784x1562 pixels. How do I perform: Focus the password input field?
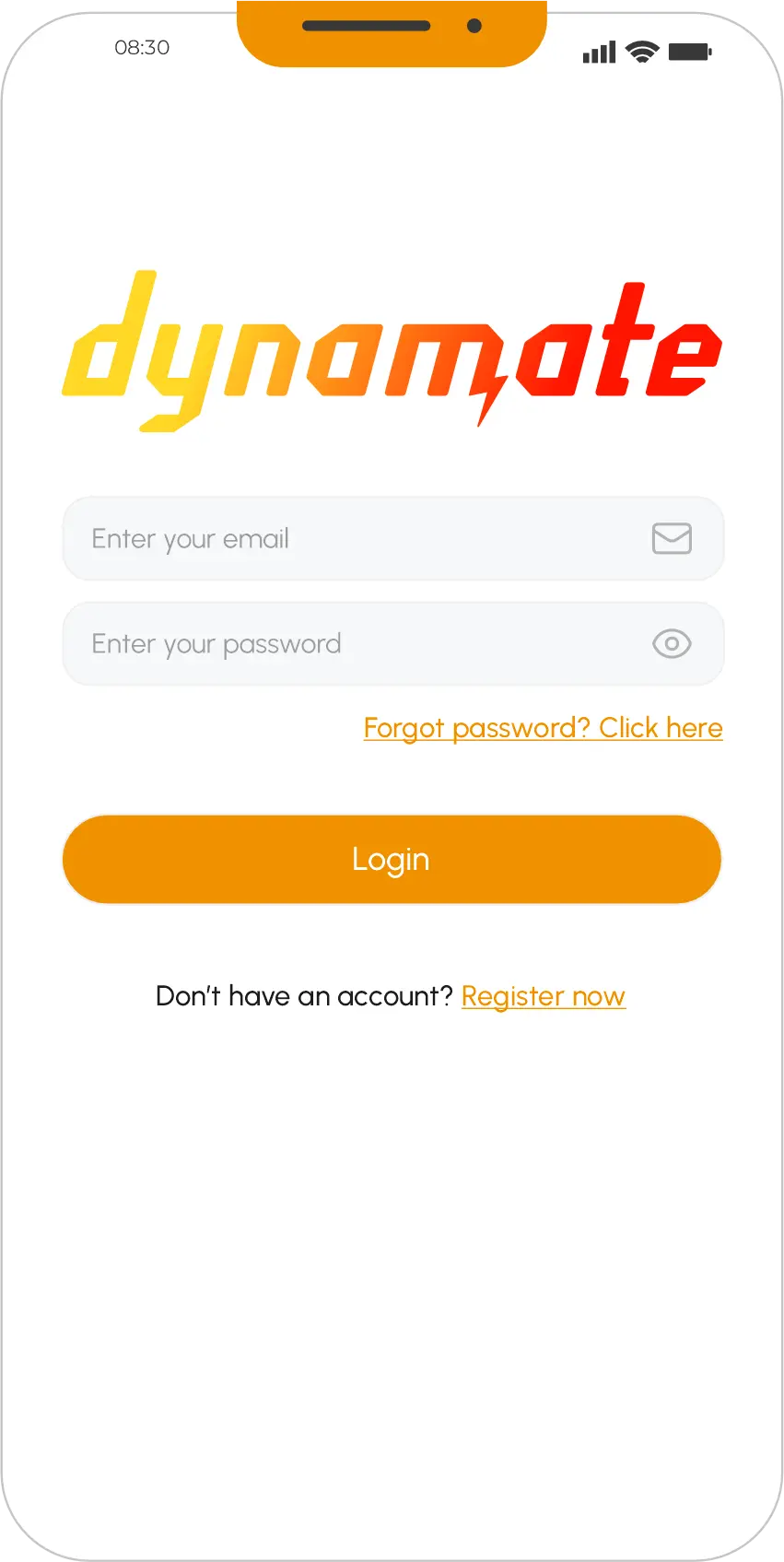click(x=392, y=644)
